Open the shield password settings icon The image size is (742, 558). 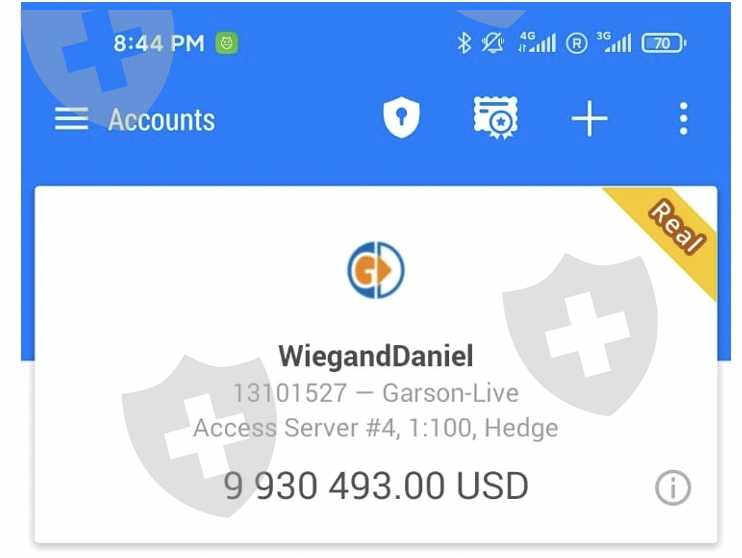tap(401, 117)
